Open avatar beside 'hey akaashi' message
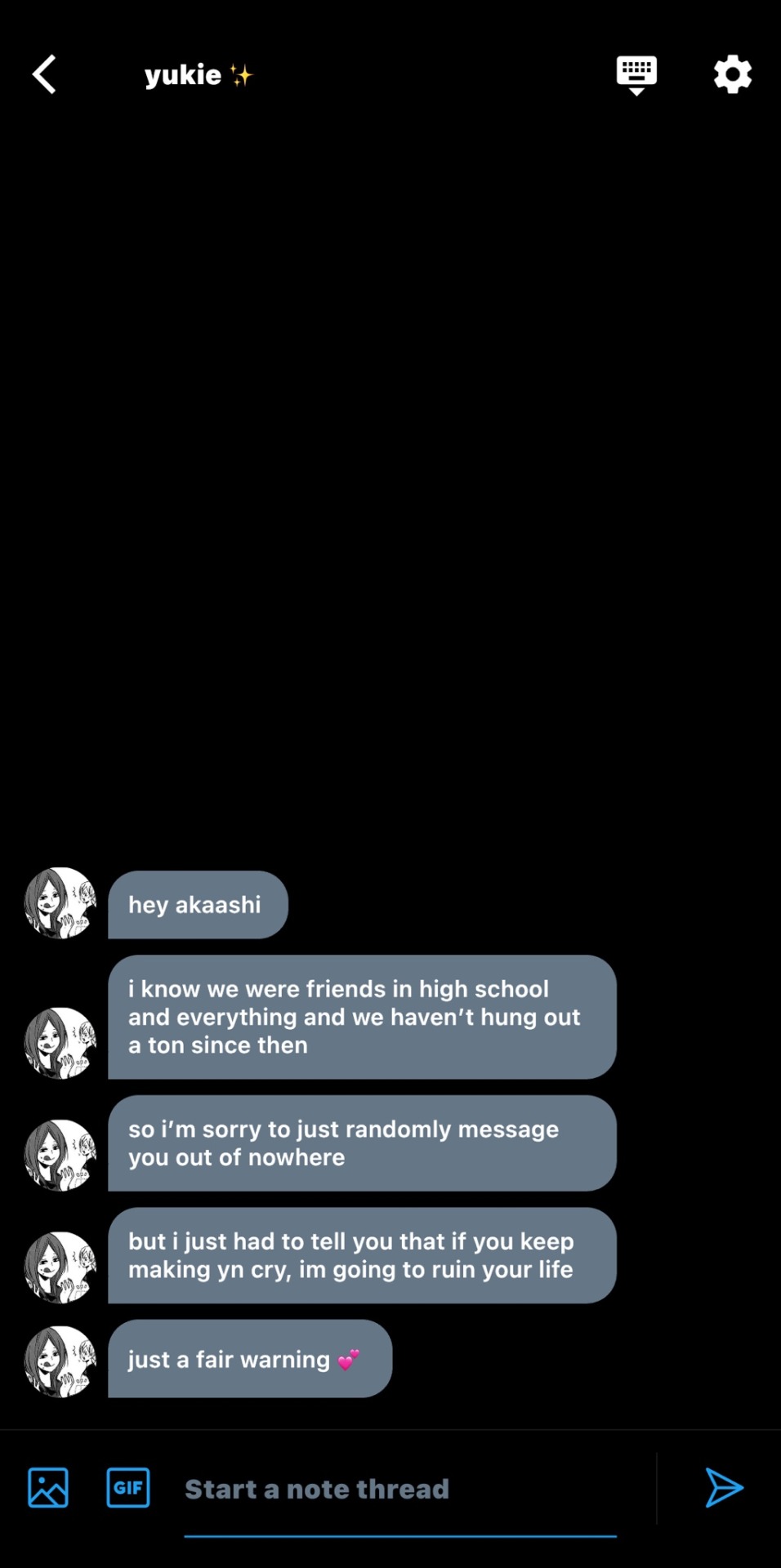781x1568 pixels. point(60,903)
